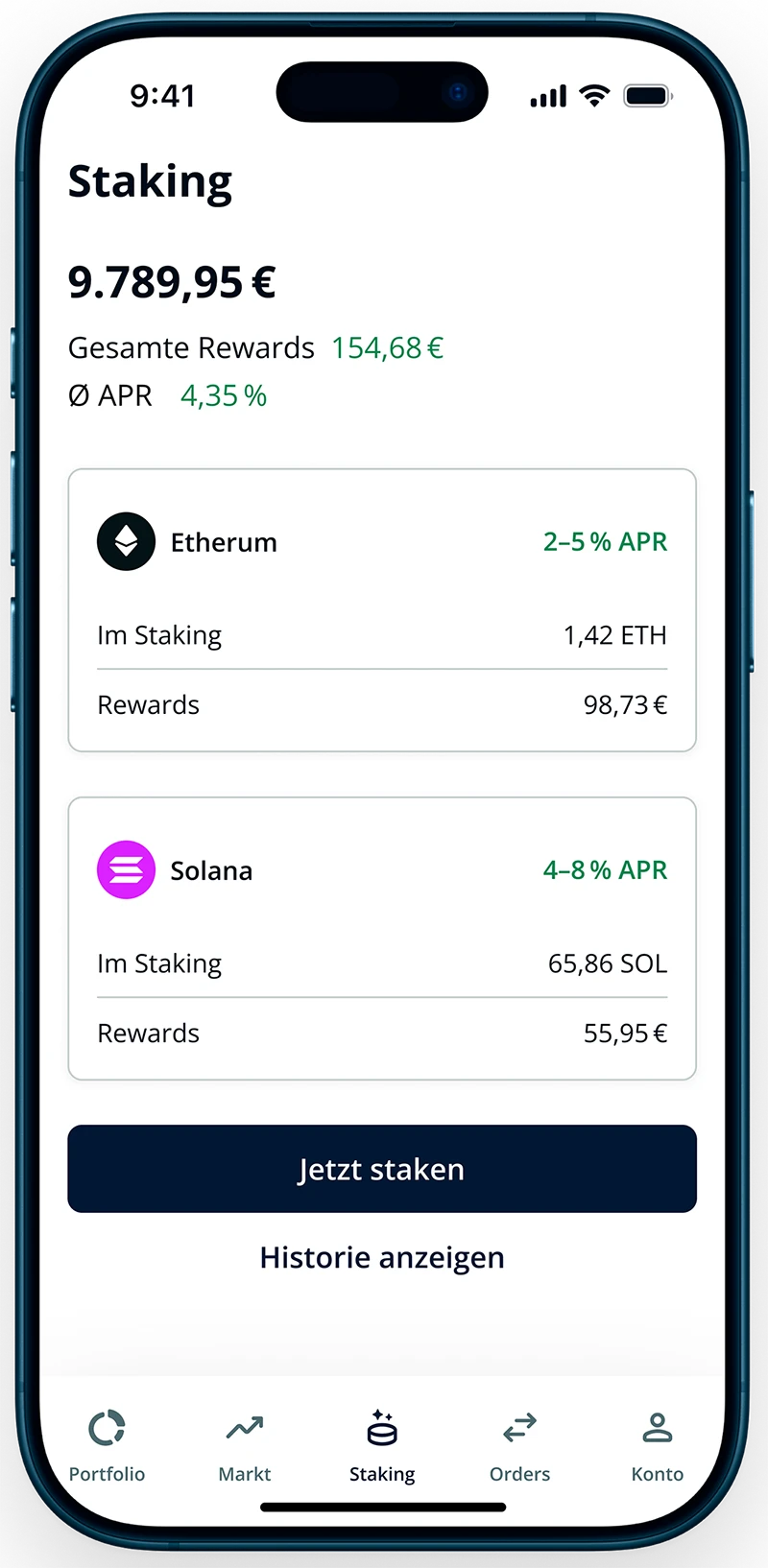
Task: Switch to the Portfolio tab
Action: pos(107,1445)
